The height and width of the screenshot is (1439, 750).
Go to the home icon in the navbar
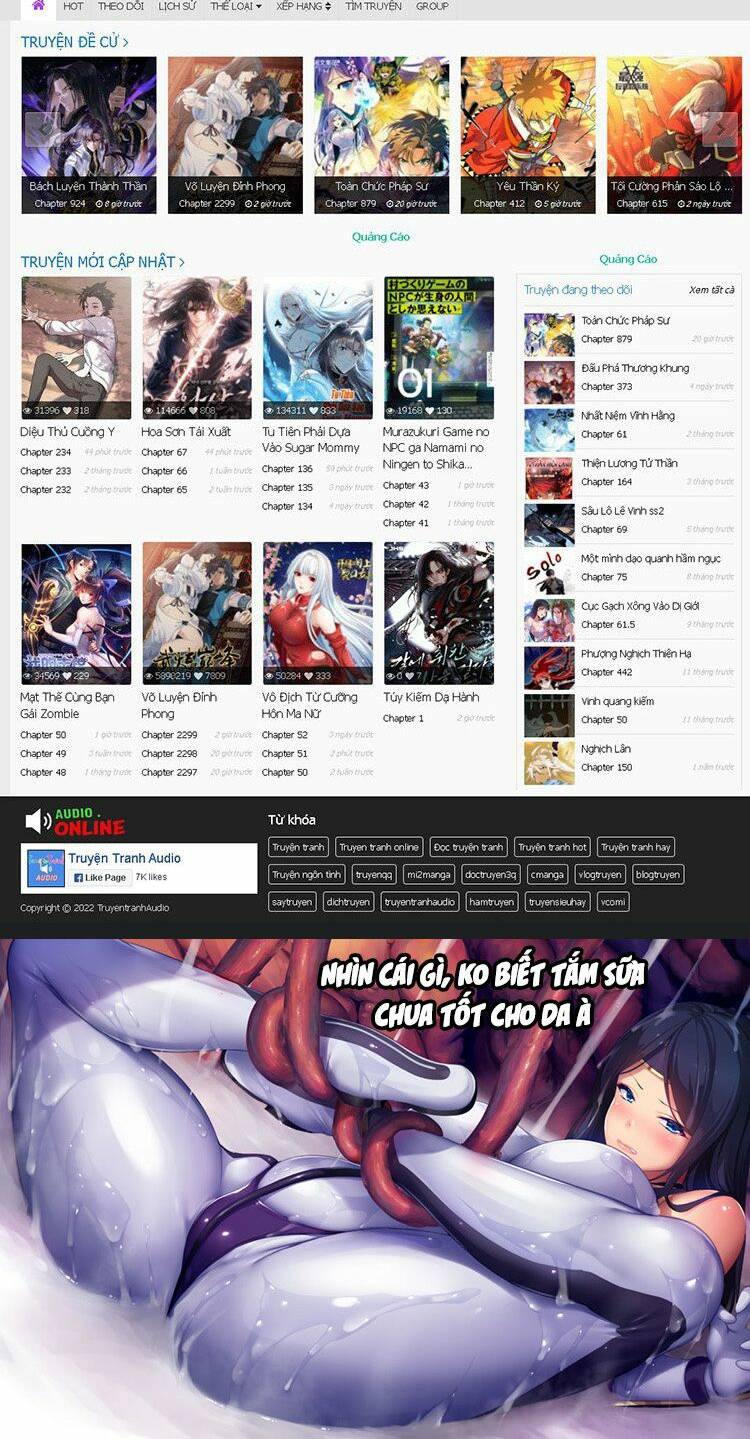pyautogui.click(x=38, y=6)
